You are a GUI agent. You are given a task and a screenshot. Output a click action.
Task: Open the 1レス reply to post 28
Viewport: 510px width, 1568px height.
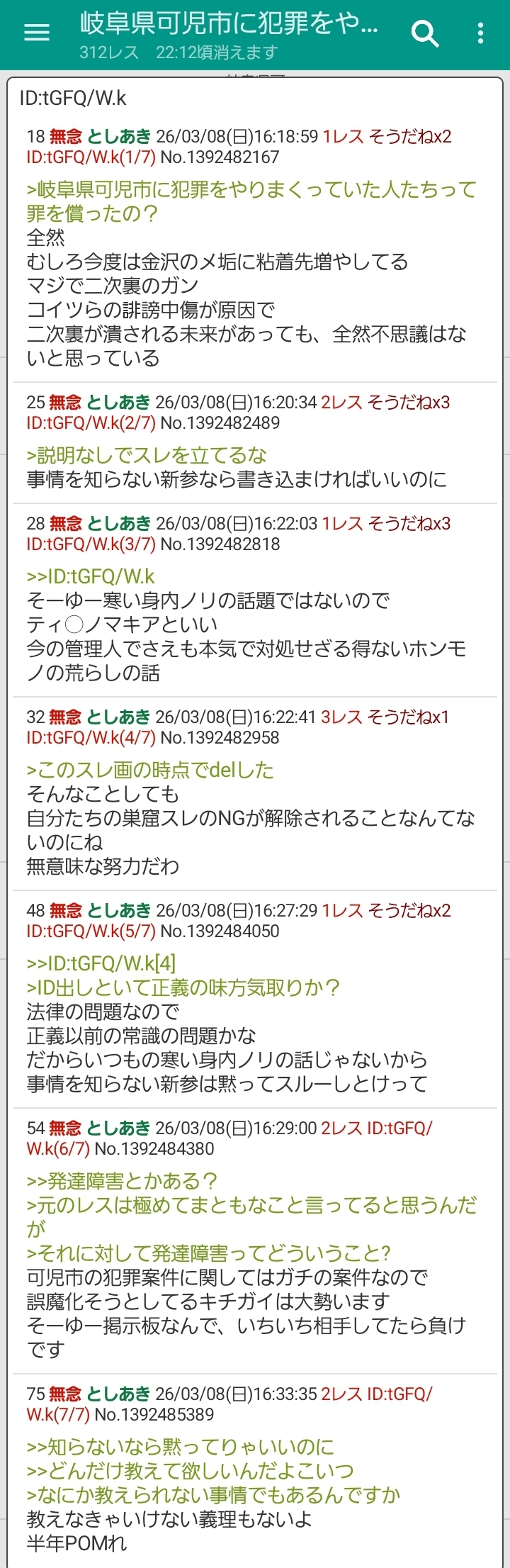pos(342,524)
